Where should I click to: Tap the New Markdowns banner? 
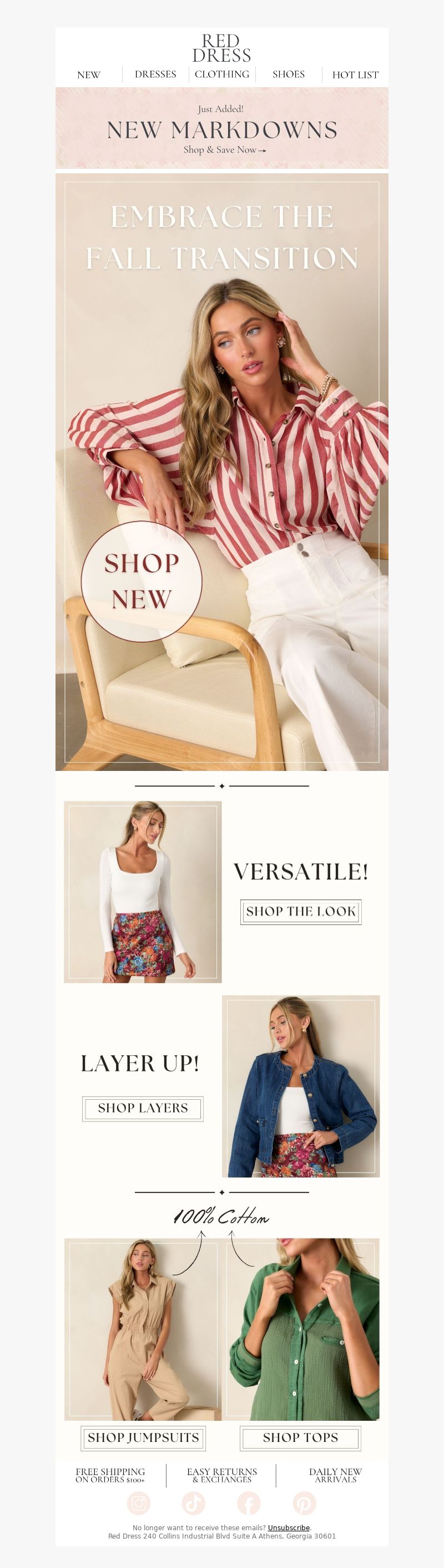[x=222, y=128]
